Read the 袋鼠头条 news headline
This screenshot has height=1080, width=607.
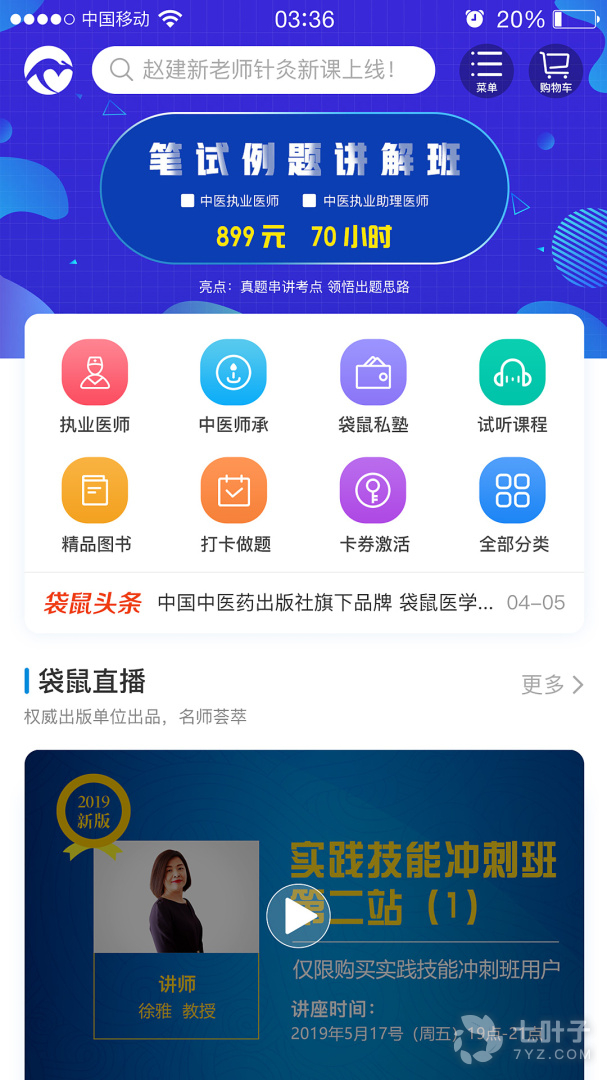point(325,603)
